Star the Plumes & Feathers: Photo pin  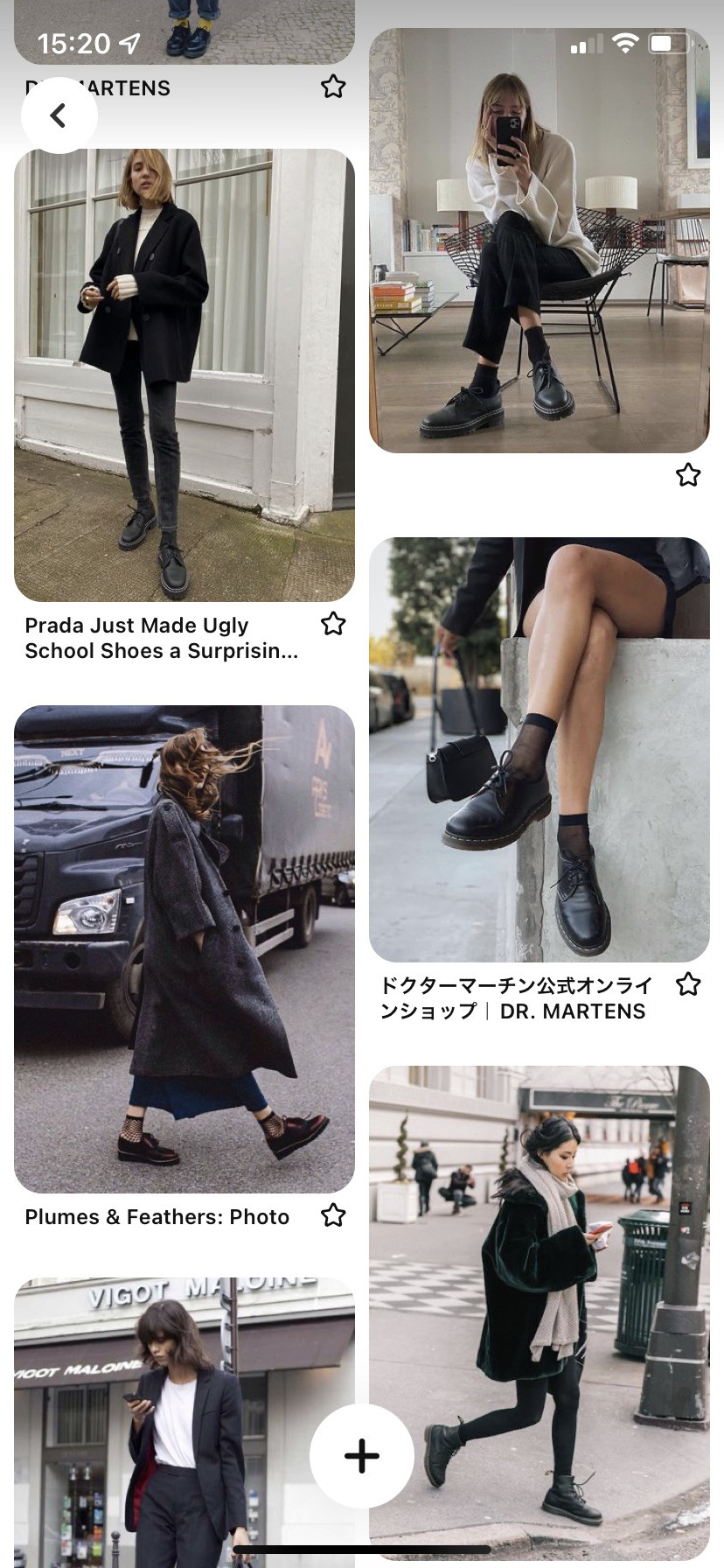(x=333, y=1215)
